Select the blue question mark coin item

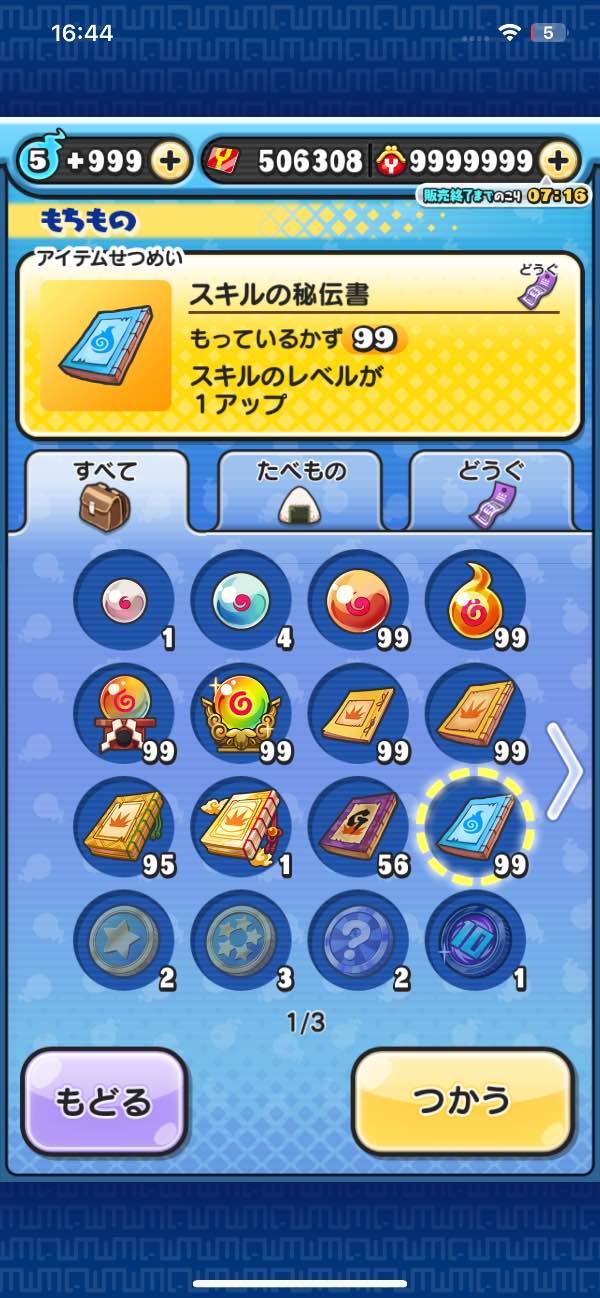click(x=359, y=941)
